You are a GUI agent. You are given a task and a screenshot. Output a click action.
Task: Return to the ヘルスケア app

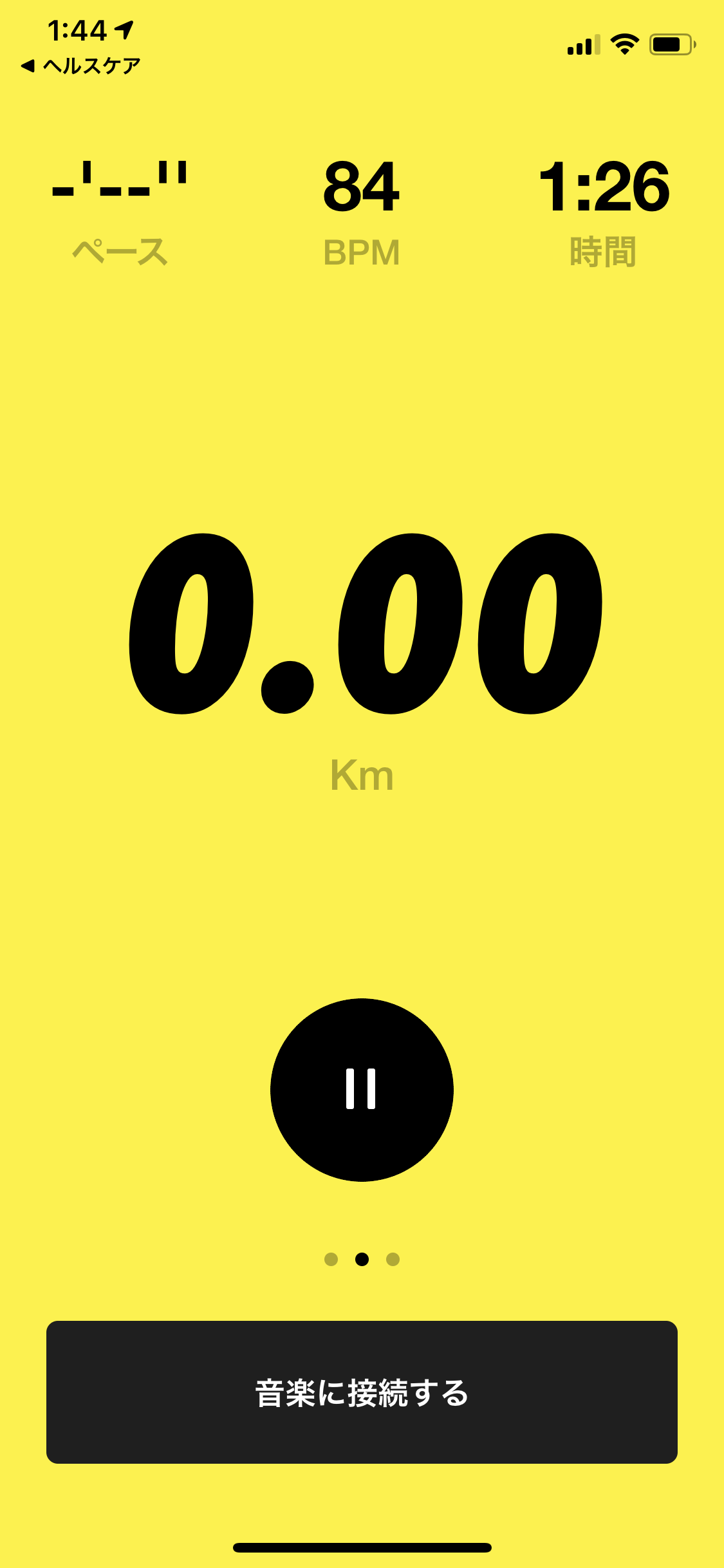81,66
